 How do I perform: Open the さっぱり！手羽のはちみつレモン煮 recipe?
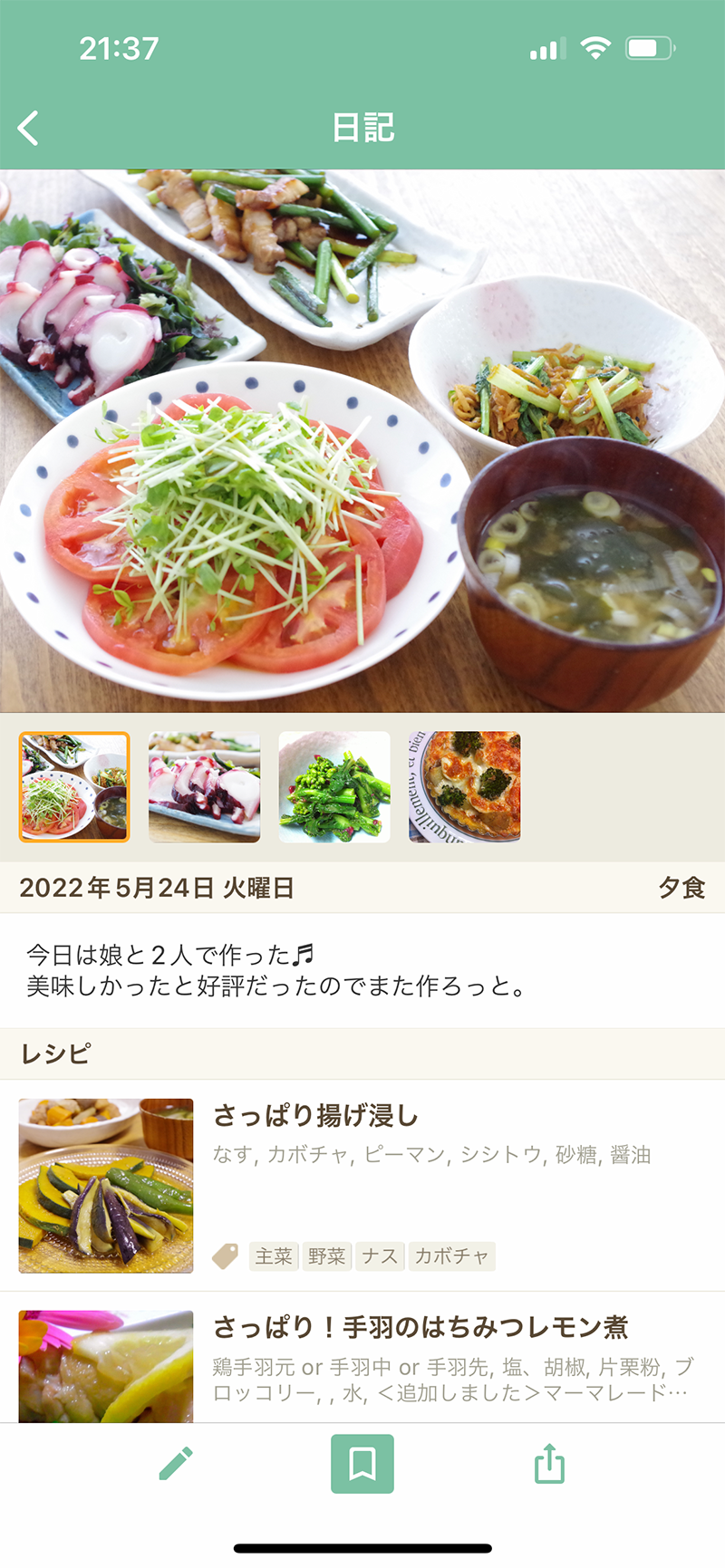pyautogui.click(x=420, y=1328)
